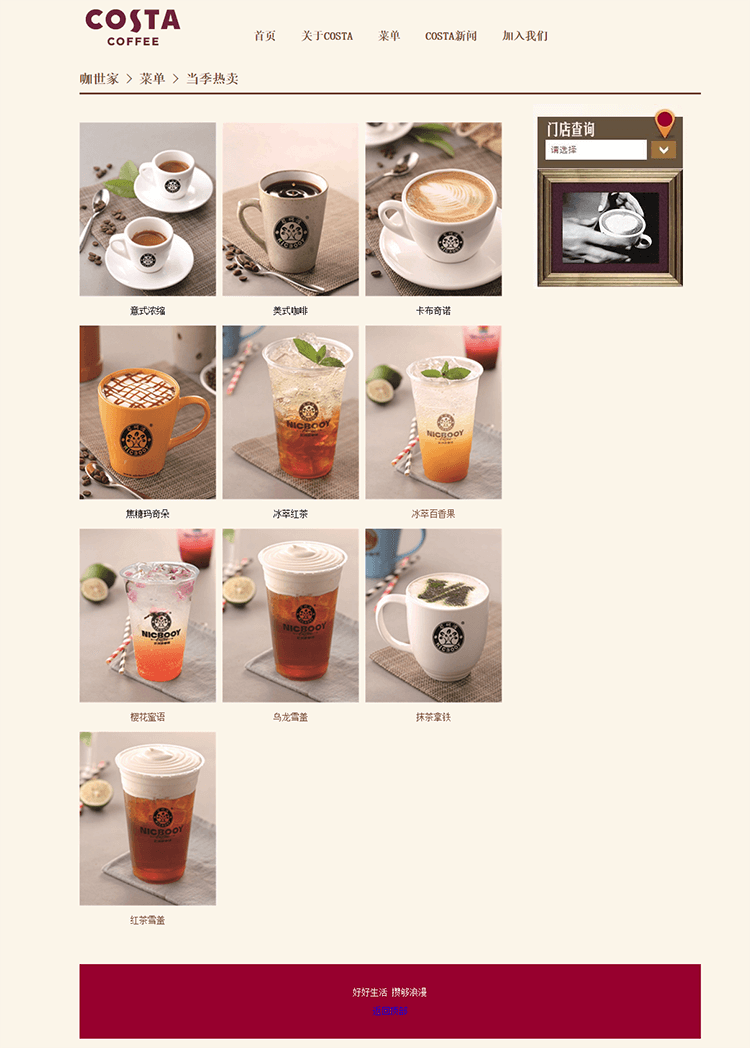Screen dimensions: 750x1048
Task: Select the 焦糖玛奇朵 drink tile
Action: 147,412
